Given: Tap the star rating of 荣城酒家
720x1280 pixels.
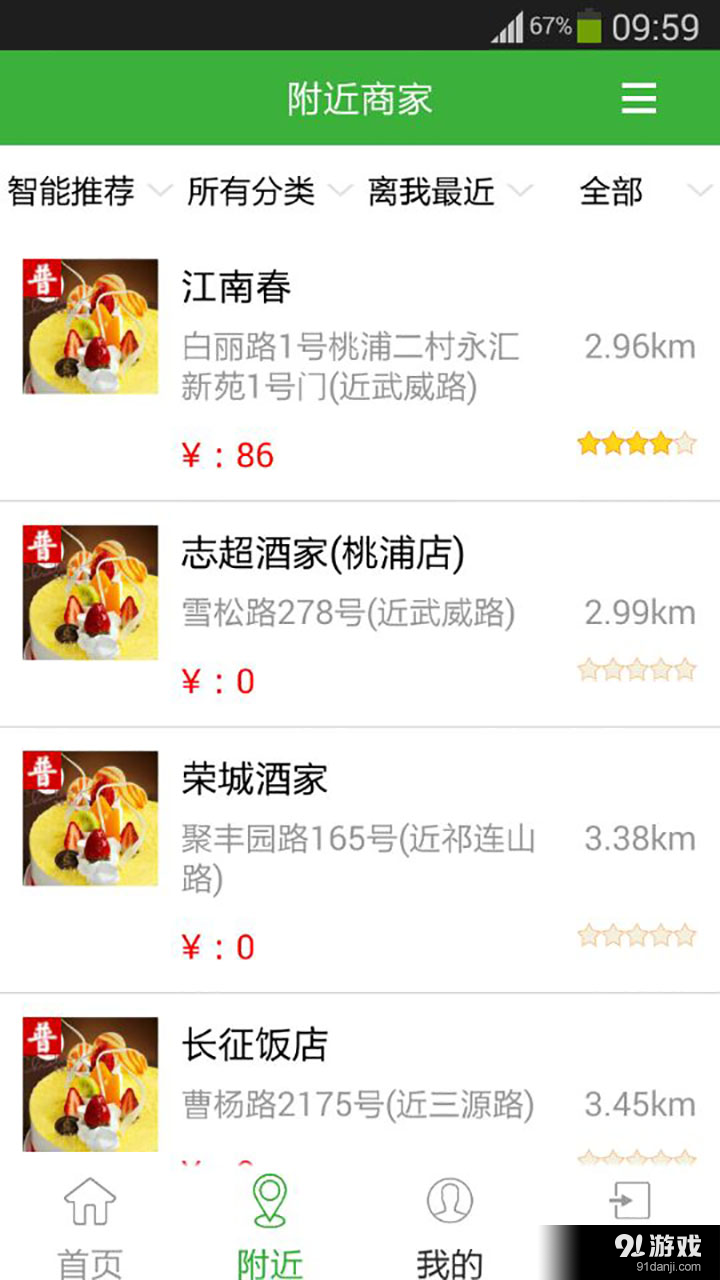Looking at the screenshot, I should [x=637, y=935].
